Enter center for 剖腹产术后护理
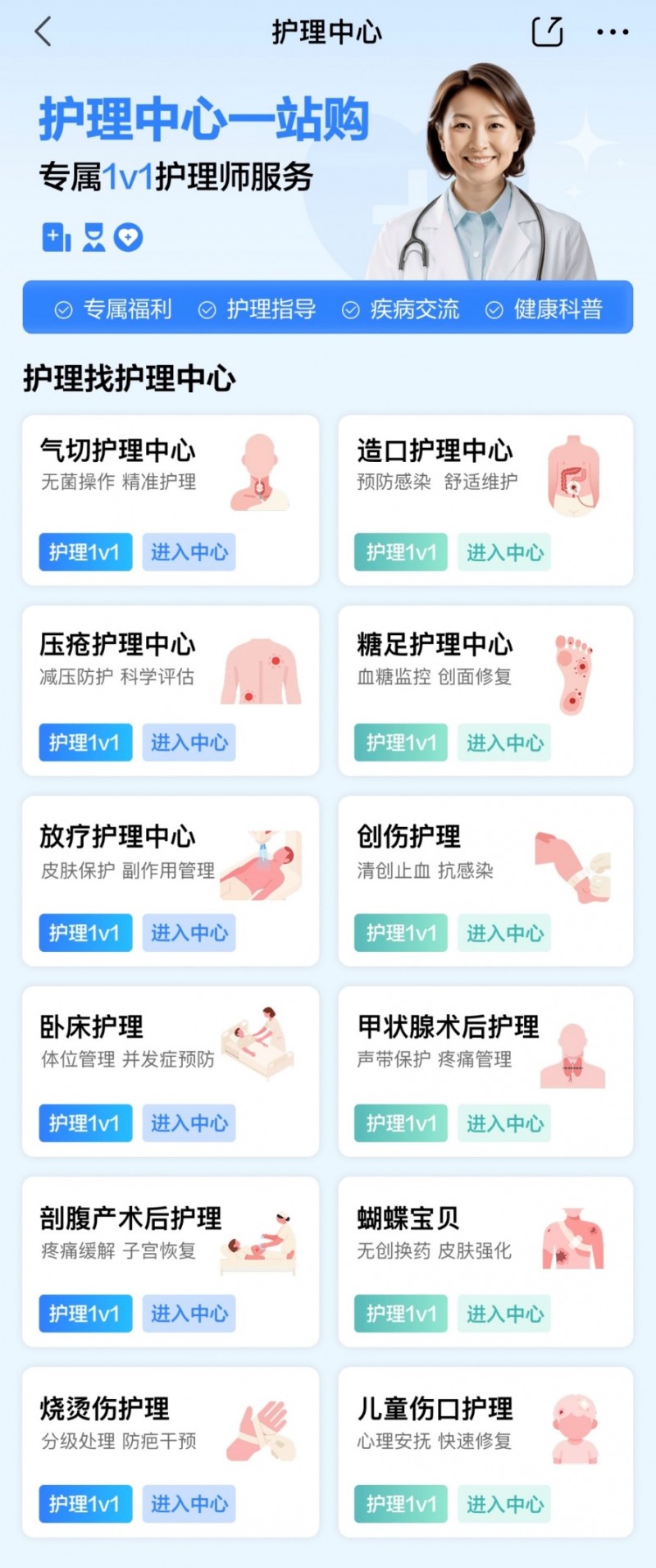Image resolution: width=656 pixels, height=1568 pixels. (x=189, y=1314)
